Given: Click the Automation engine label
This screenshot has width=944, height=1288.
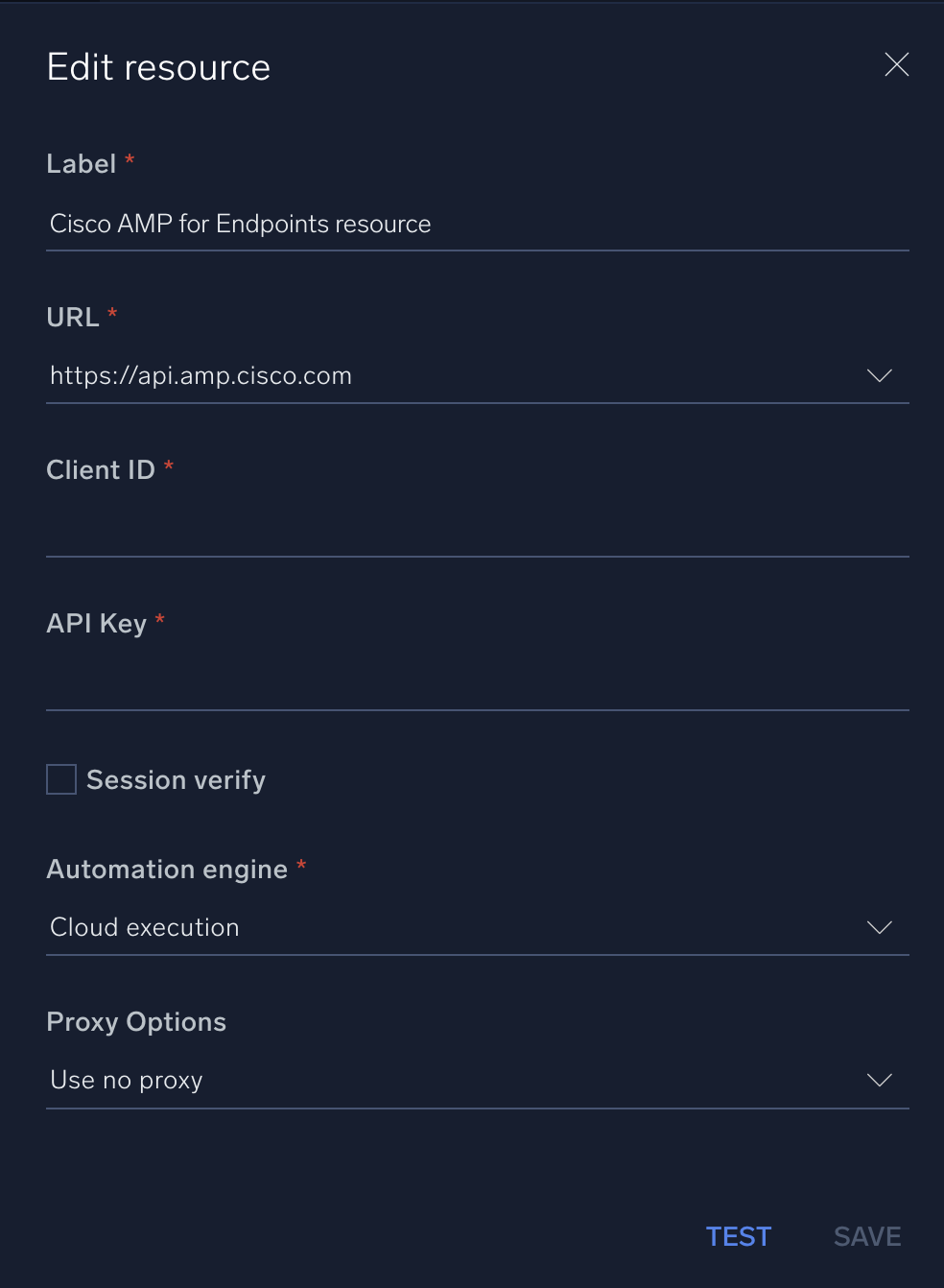Looking at the screenshot, I should point(166,869).
